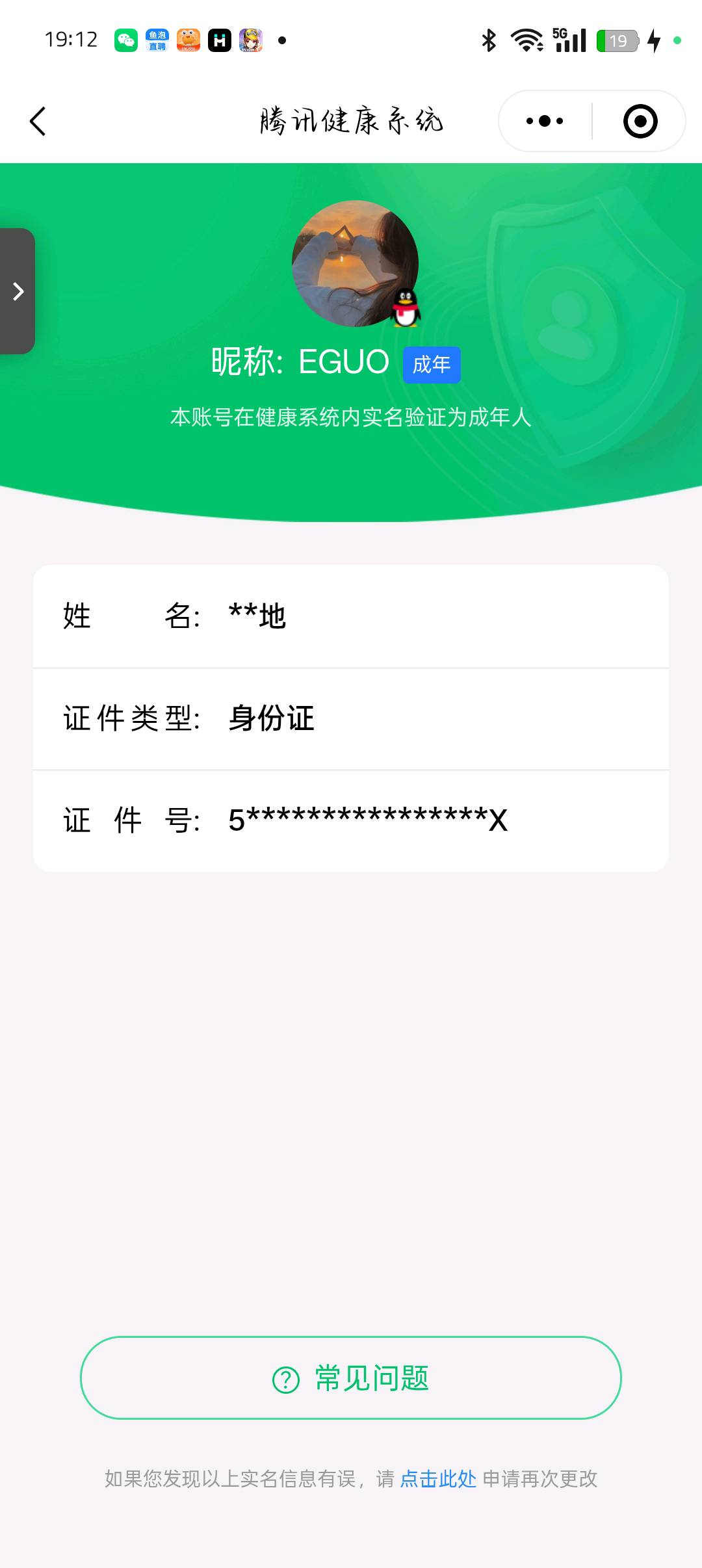Go back using the top-left arrow

click(x=38, y=122)
